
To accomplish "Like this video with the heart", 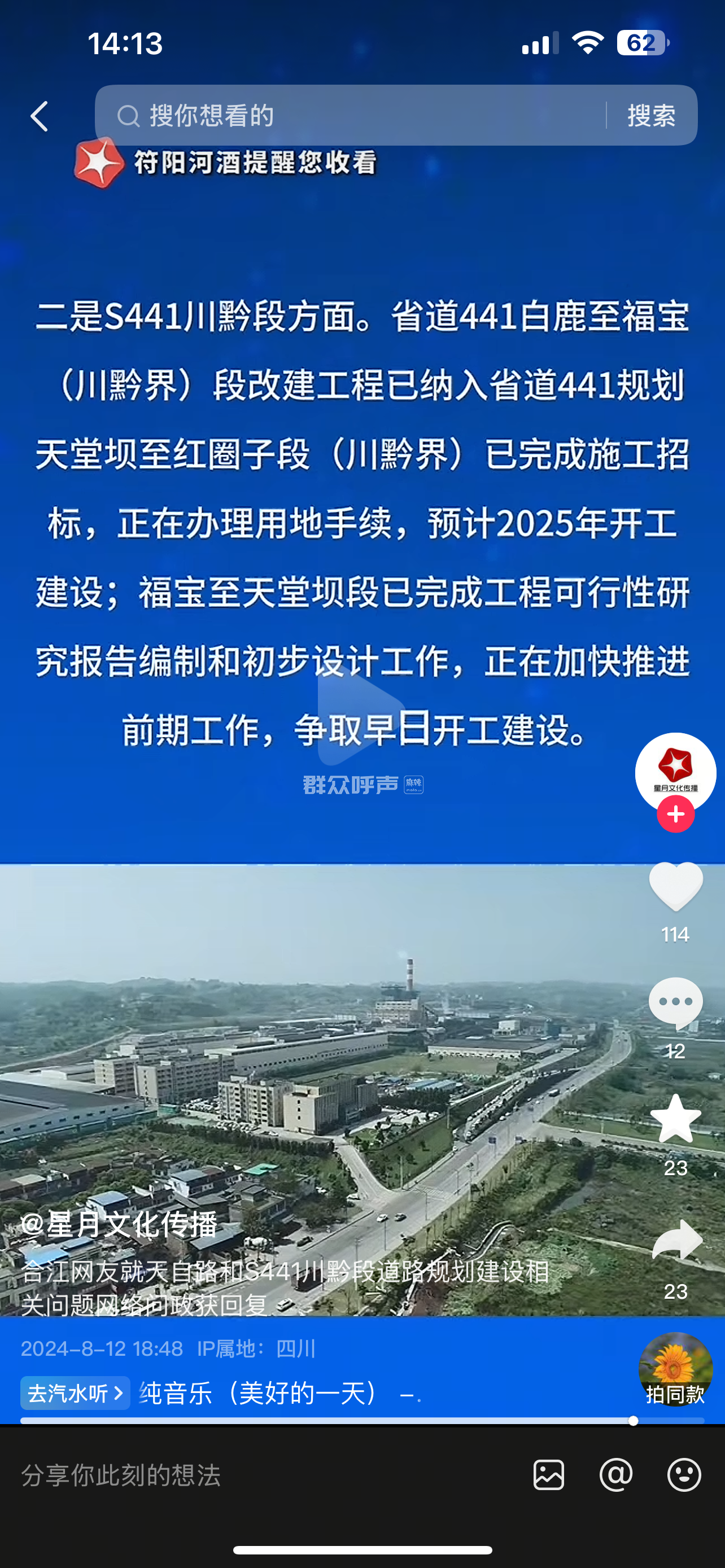I will coord(676,887).
